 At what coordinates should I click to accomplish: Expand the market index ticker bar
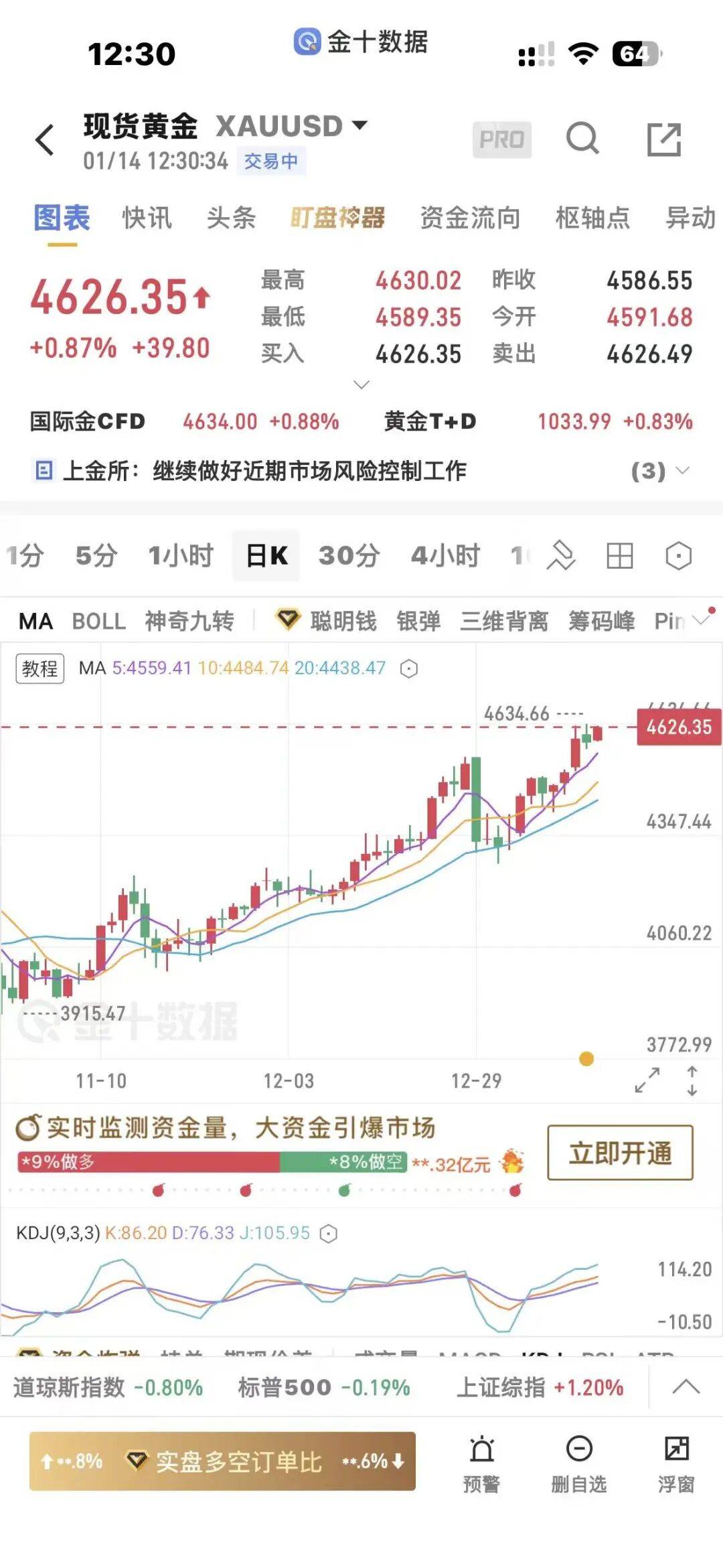tap(686, 1387)
